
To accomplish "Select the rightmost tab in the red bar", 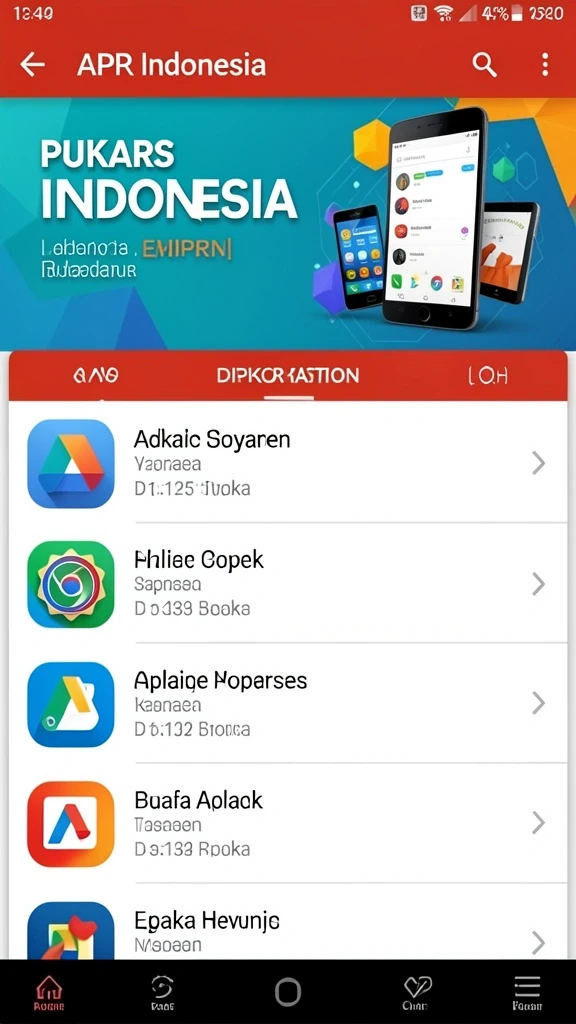I will 488,376.
